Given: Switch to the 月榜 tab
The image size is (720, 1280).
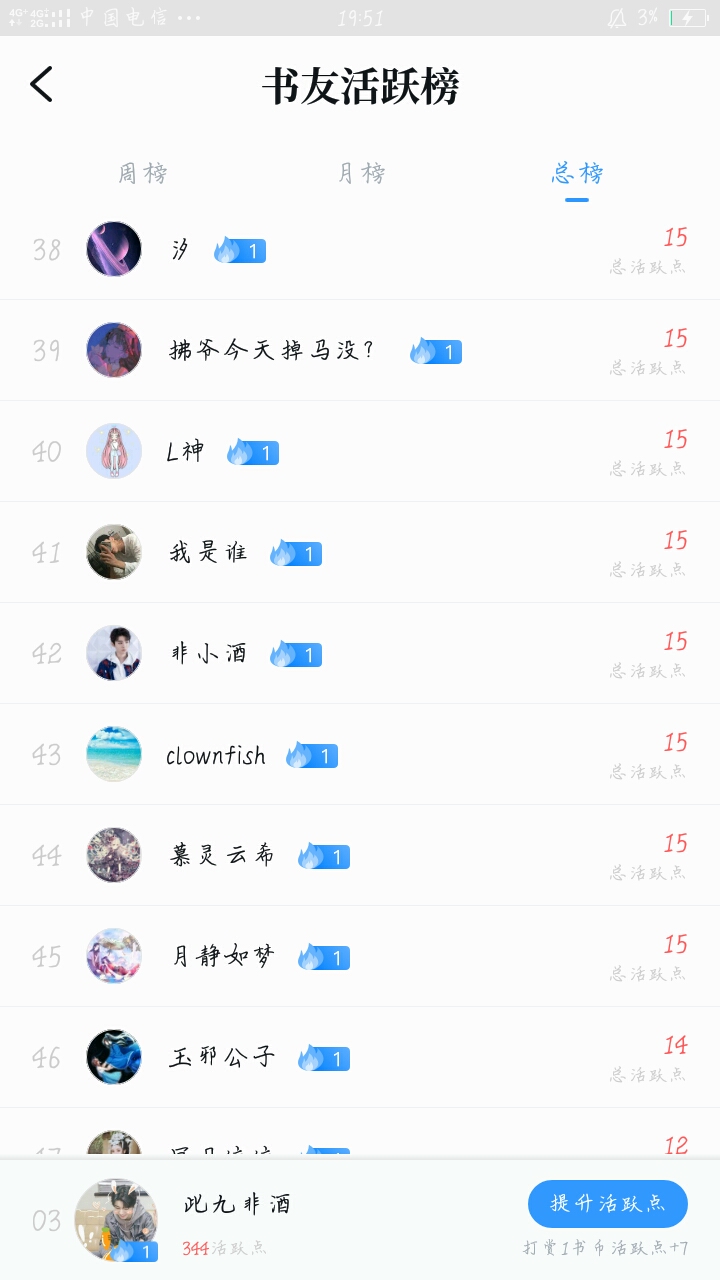Looking at the screenshot, I should coord(361,173).
